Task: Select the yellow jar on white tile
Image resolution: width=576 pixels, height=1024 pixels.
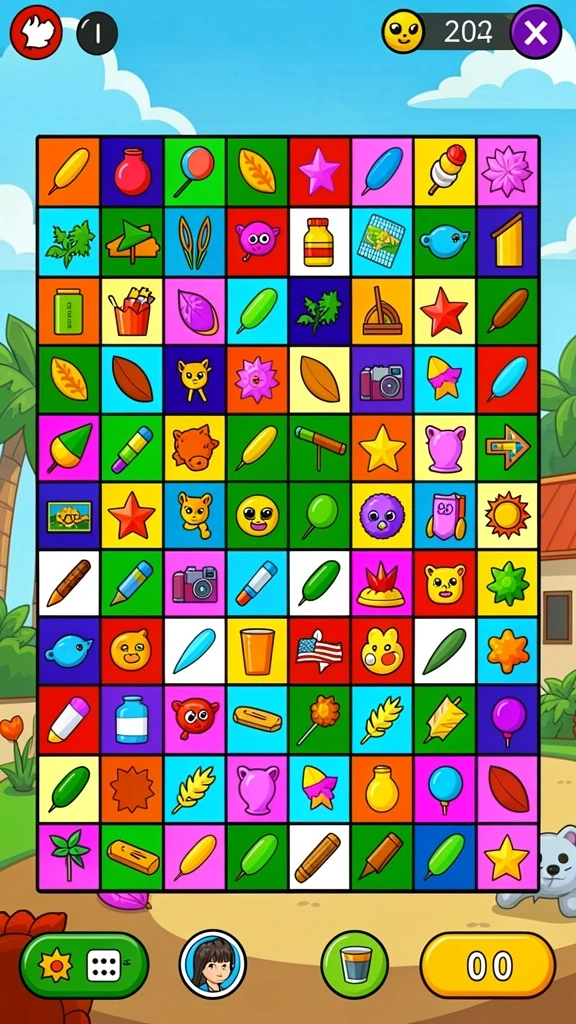Action: pyautogui.click(x=319, y=242)
